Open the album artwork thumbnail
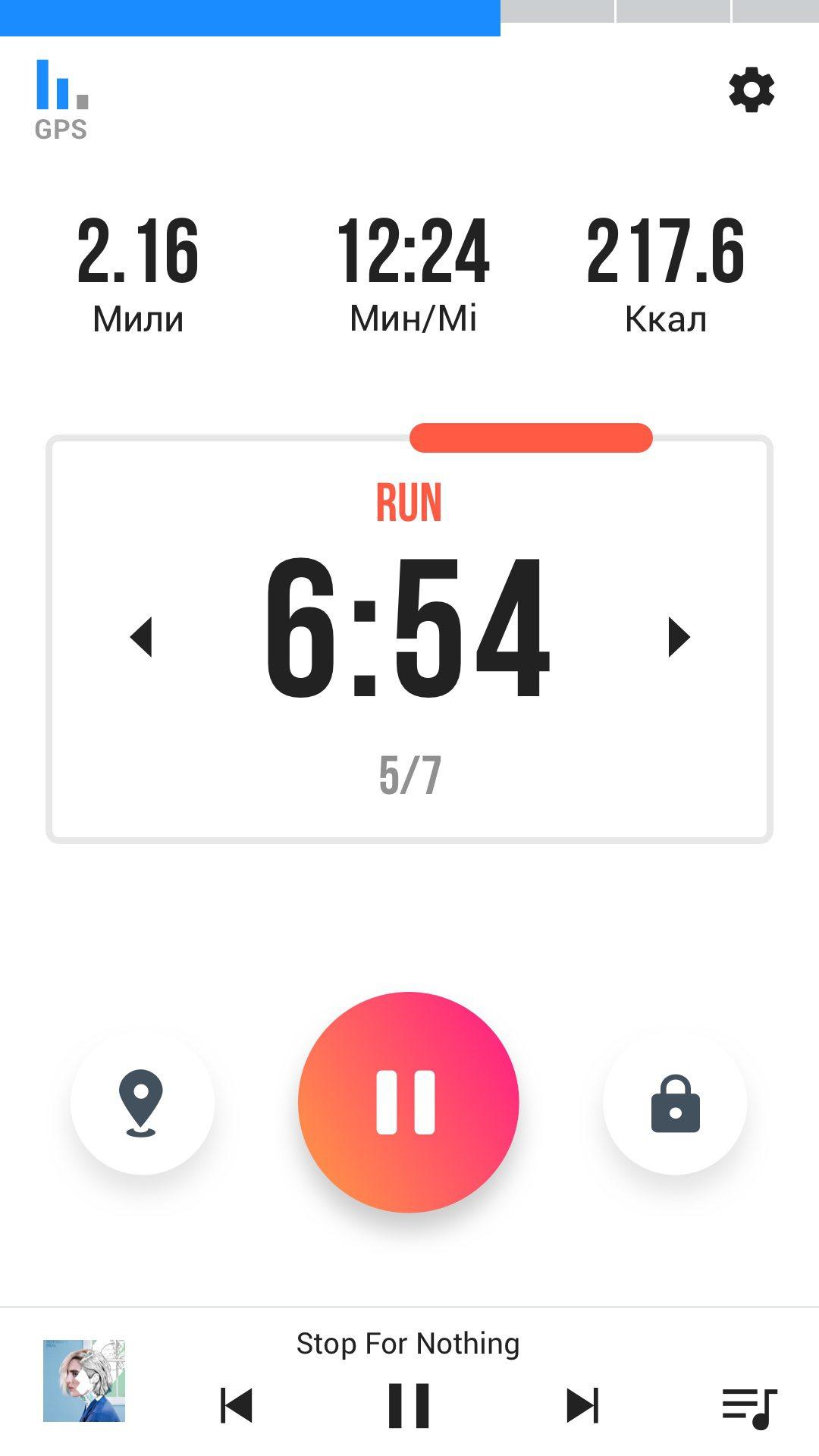Screen dimensions: 819x1456 pos(84,1380)
